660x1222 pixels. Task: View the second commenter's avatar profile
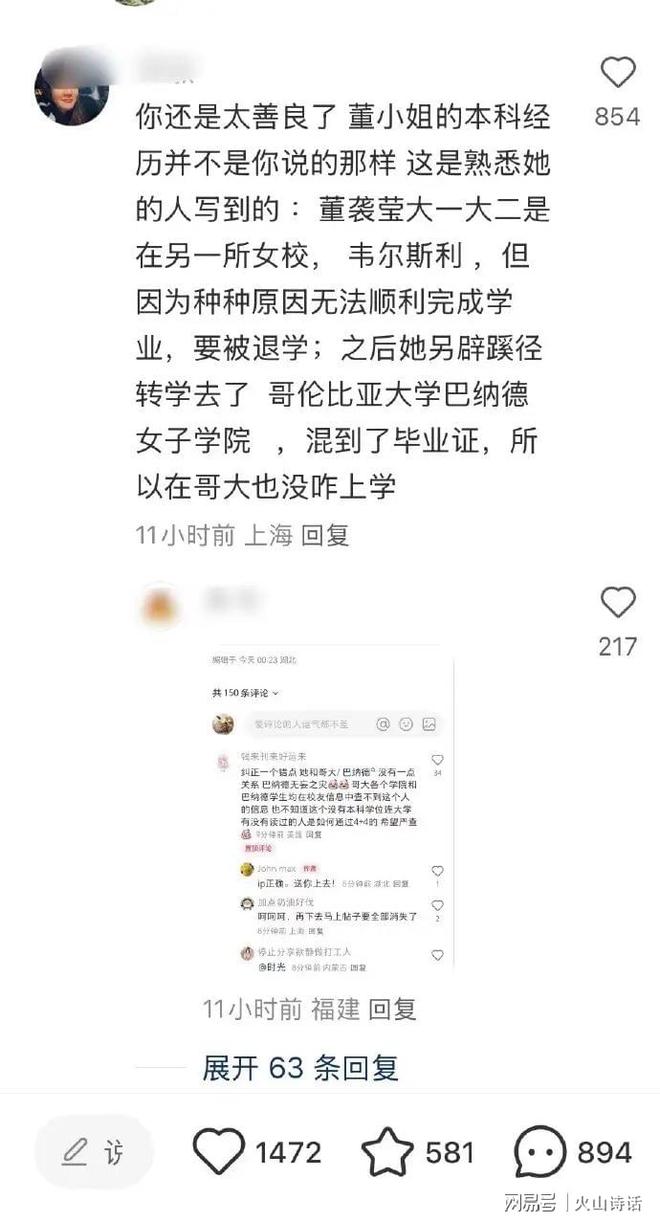point(160,607)
